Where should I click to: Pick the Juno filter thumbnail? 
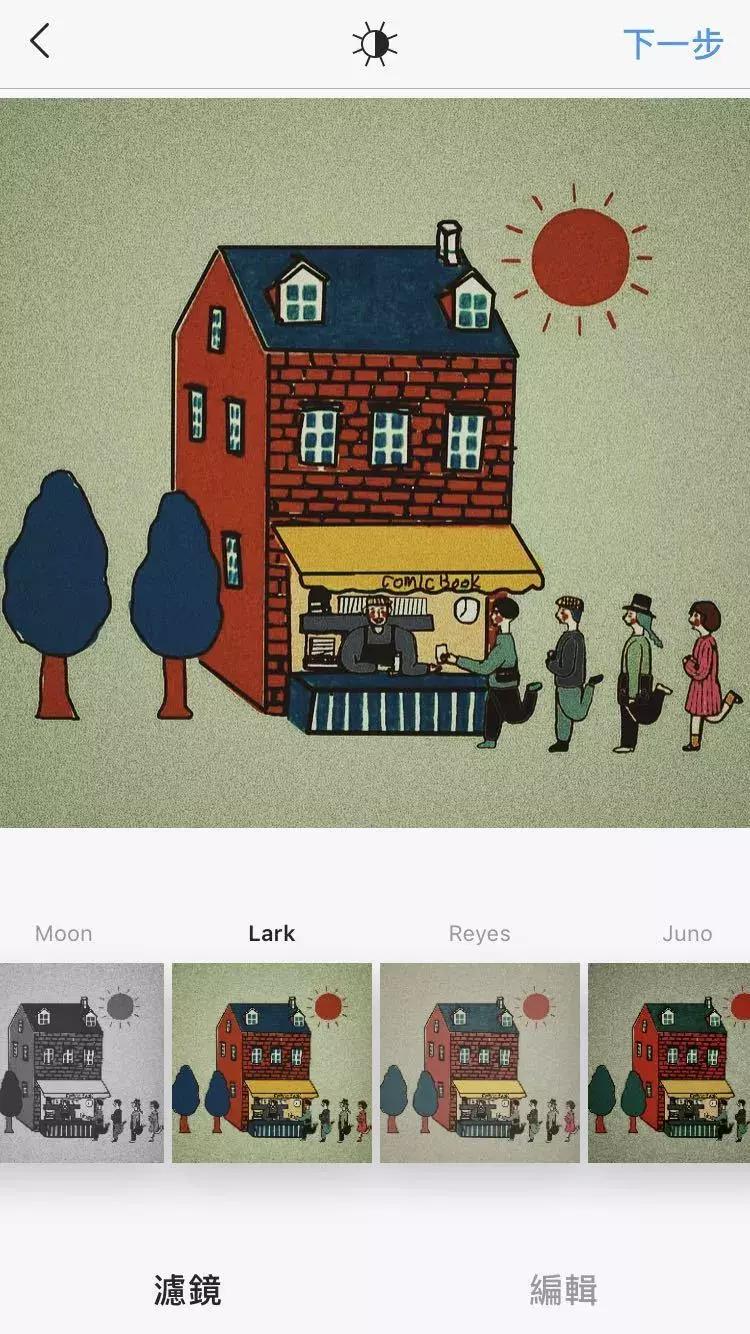click(670, 1062)
